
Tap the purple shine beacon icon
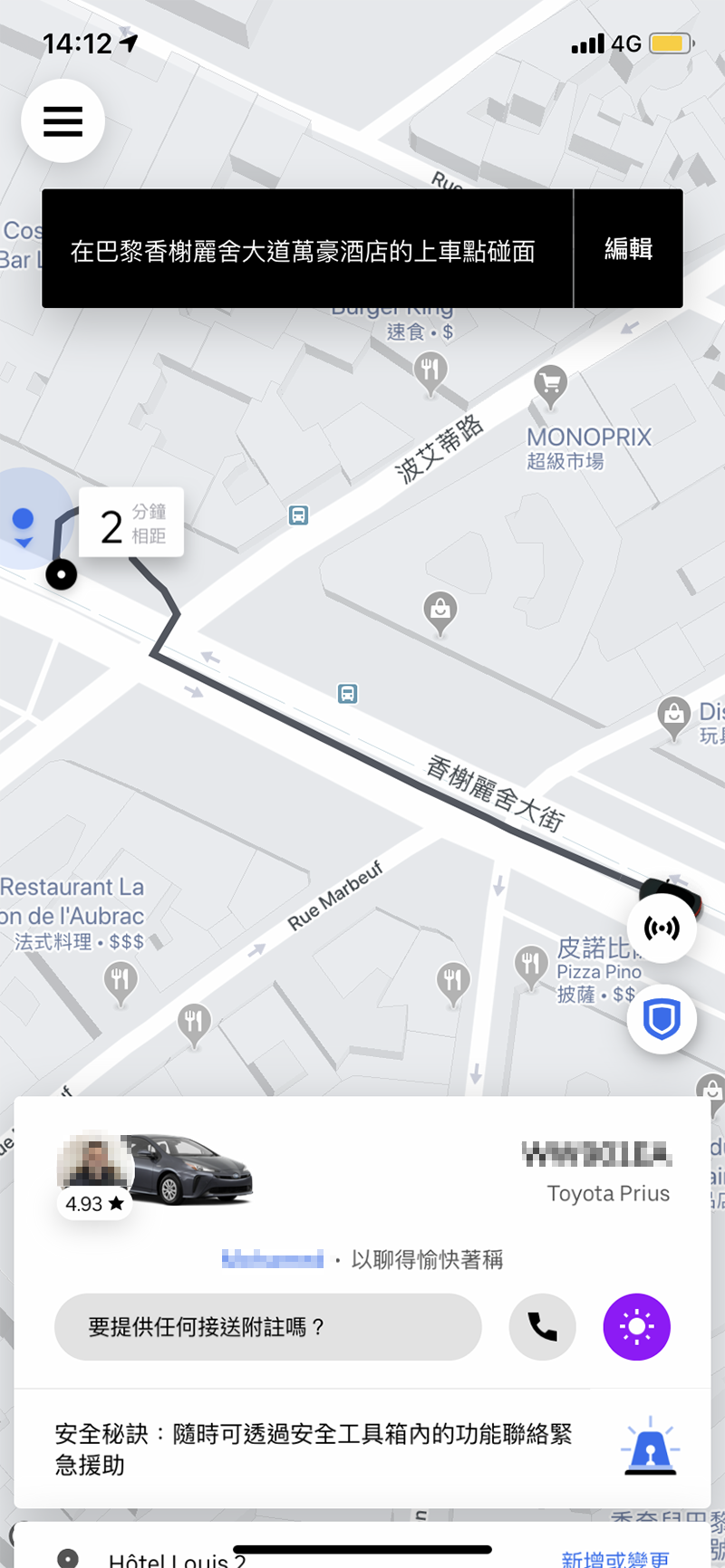(637, 1326)
